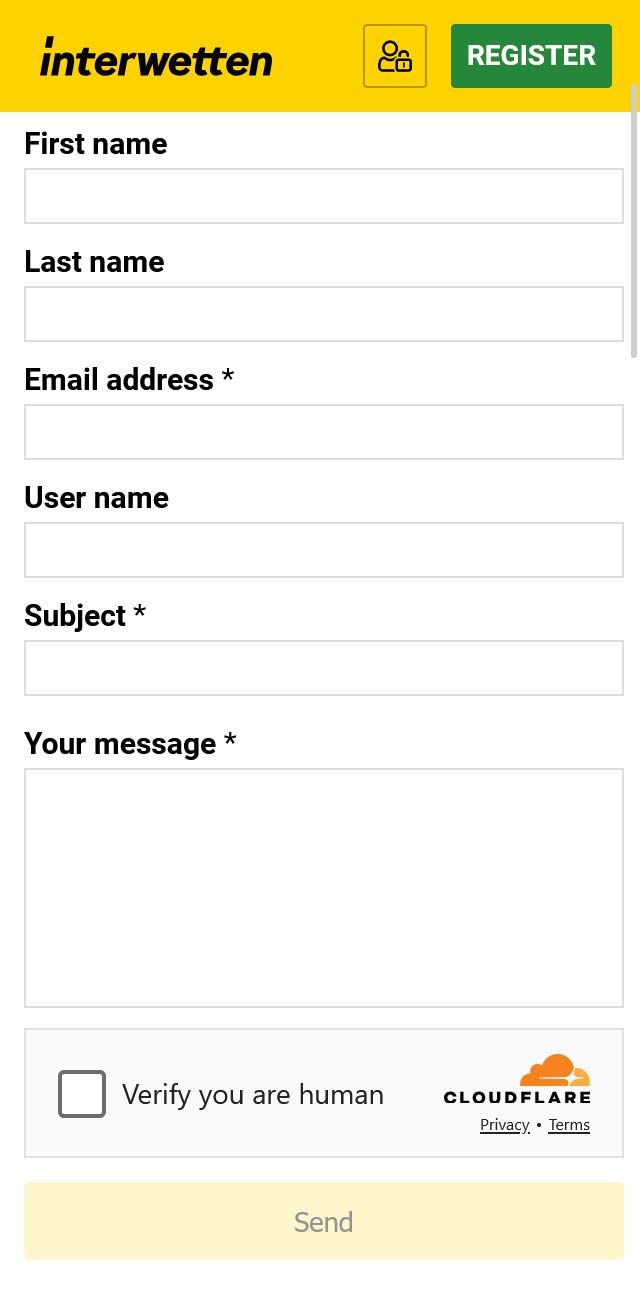Open Cloudflare Terms link
The image size is (640, 1316).
click(x=569, y=1125)
